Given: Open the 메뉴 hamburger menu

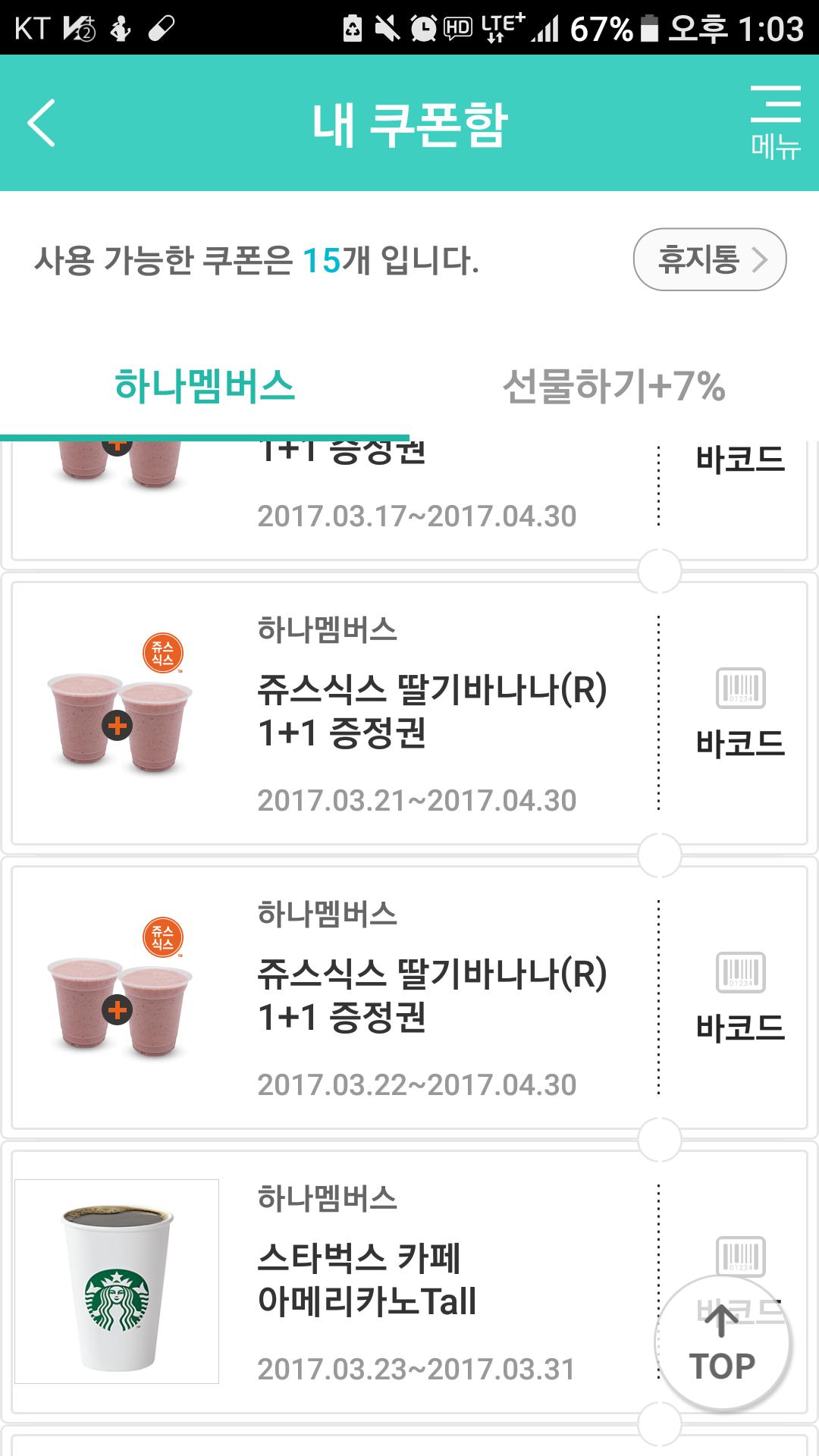Looking at the screenshot, I should pos(775,121).
